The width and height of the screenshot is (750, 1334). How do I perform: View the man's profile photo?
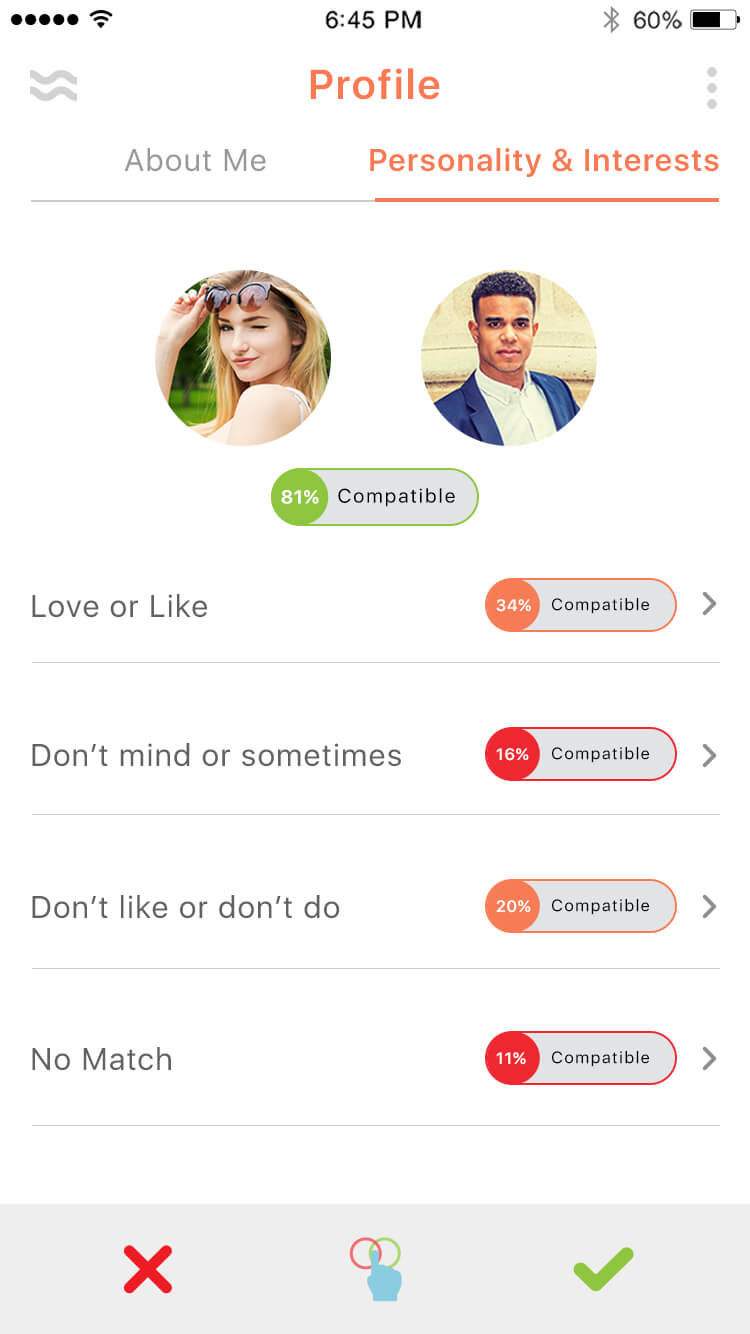[509, 357]
